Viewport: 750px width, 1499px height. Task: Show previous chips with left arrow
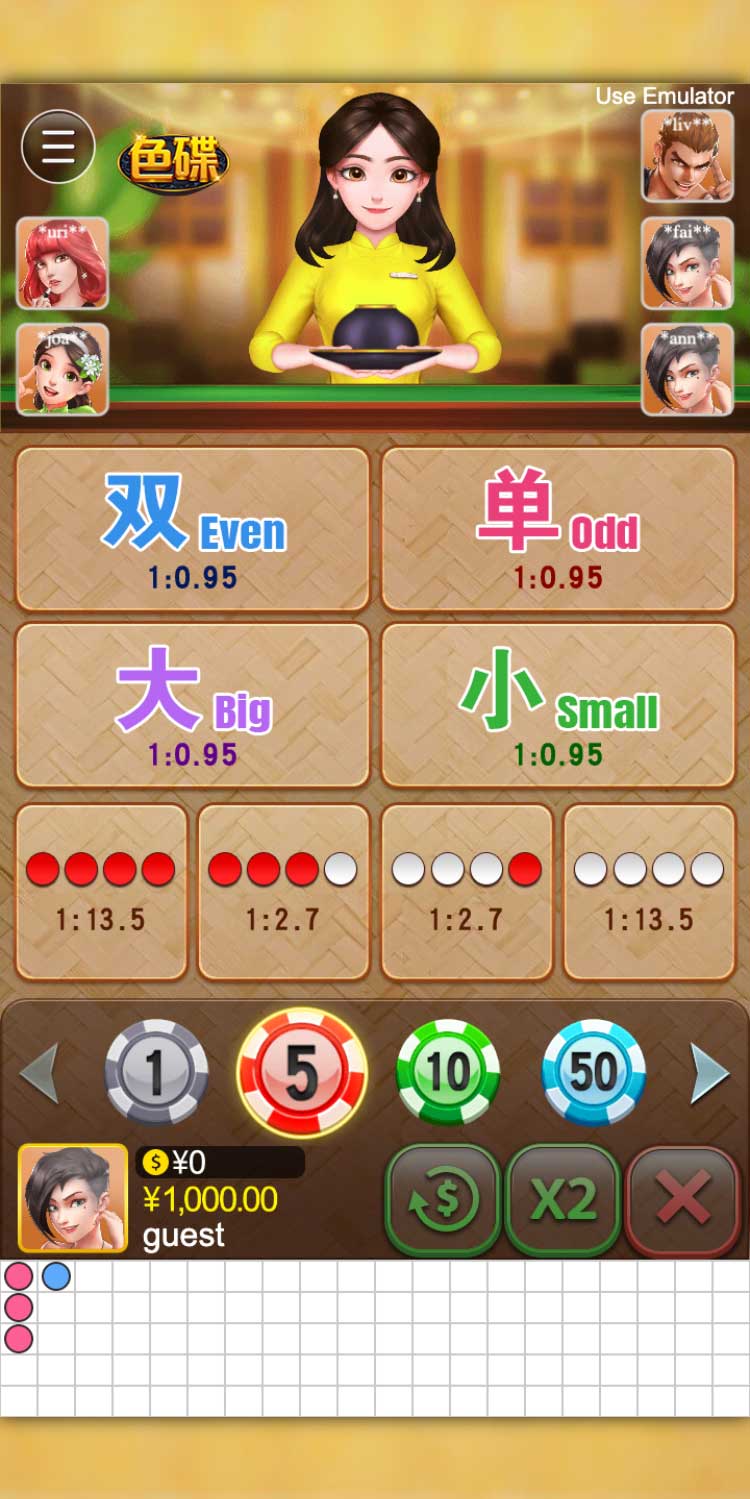tap(39, 1074)
